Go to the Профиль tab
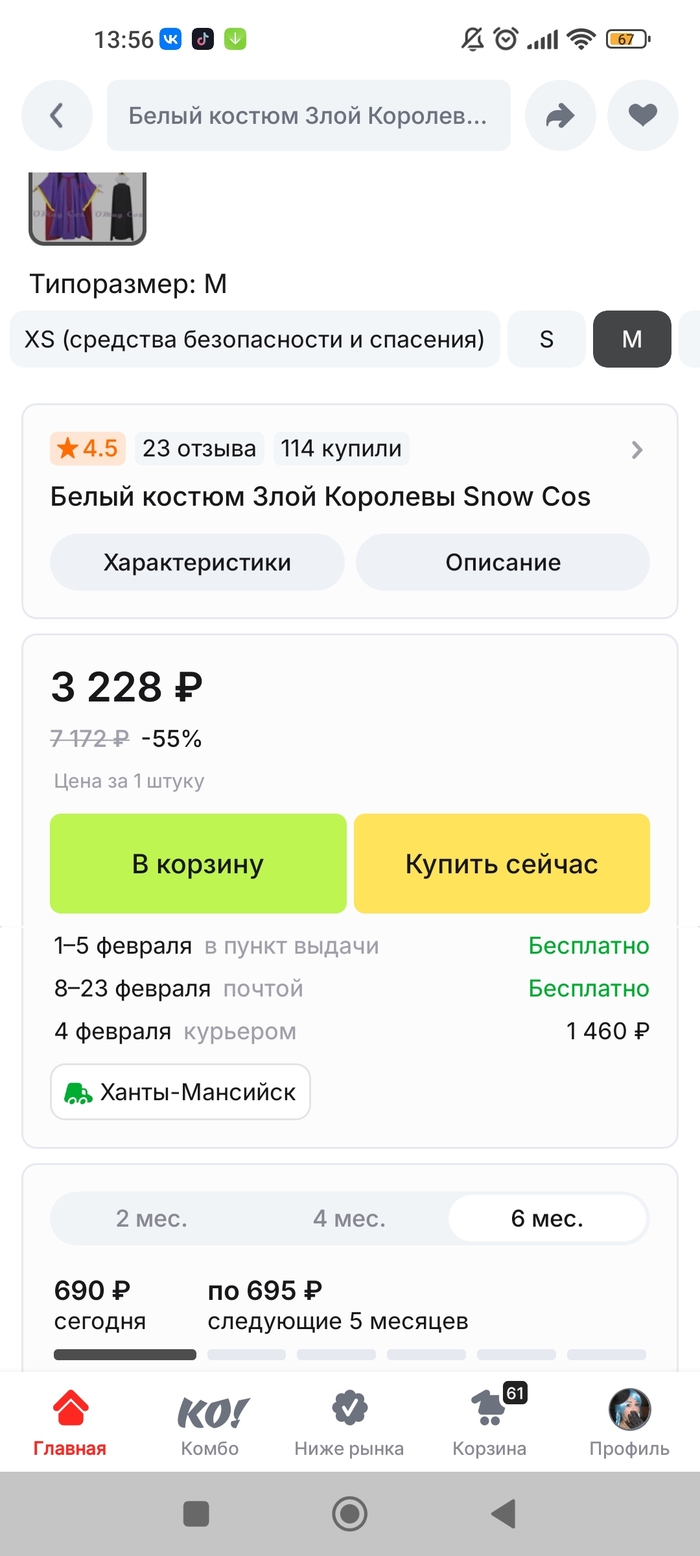 [x=629, y=1422]
